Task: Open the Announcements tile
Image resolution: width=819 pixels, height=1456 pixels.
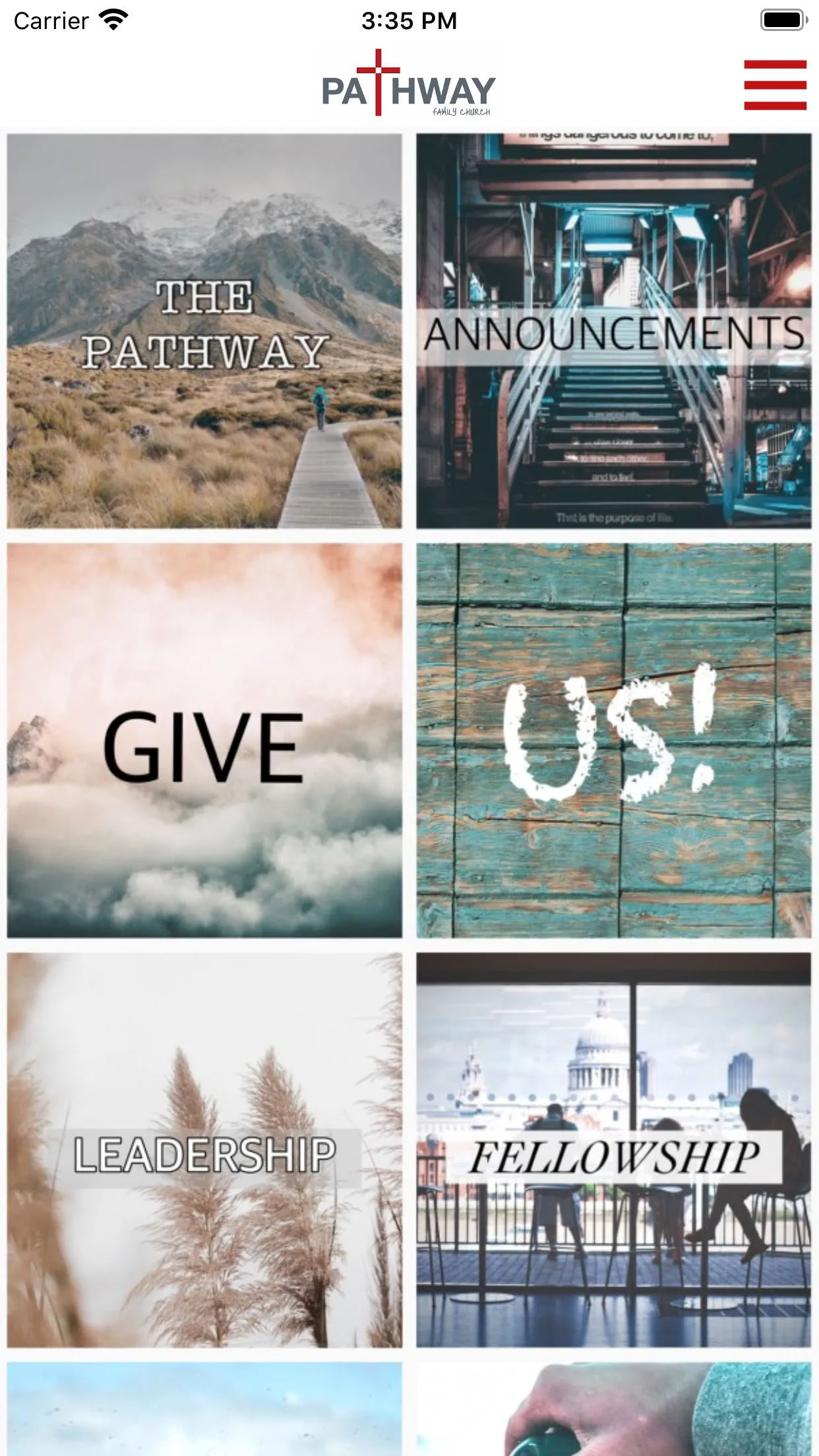Action: point(613,331)
